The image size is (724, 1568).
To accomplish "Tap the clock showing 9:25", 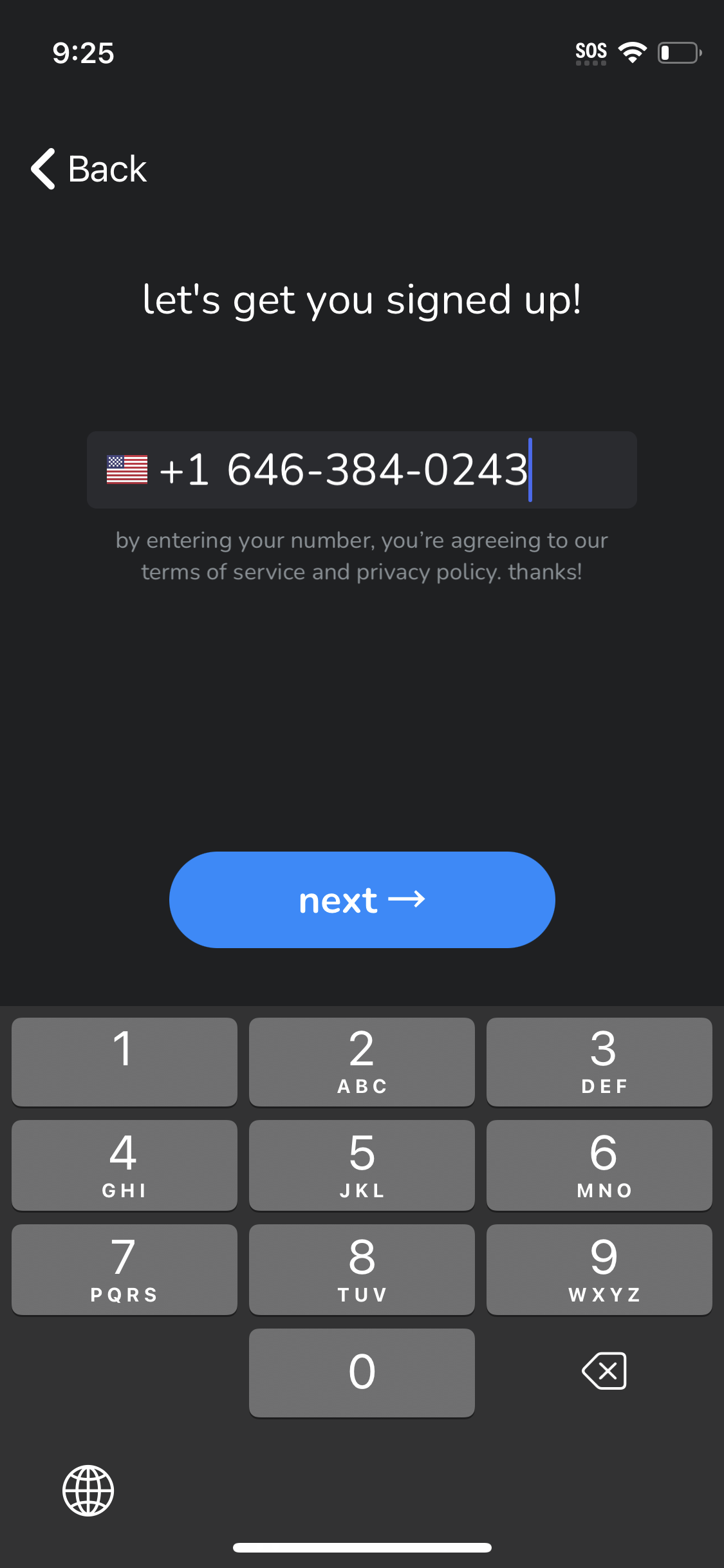I will click(x=84, y=53).
